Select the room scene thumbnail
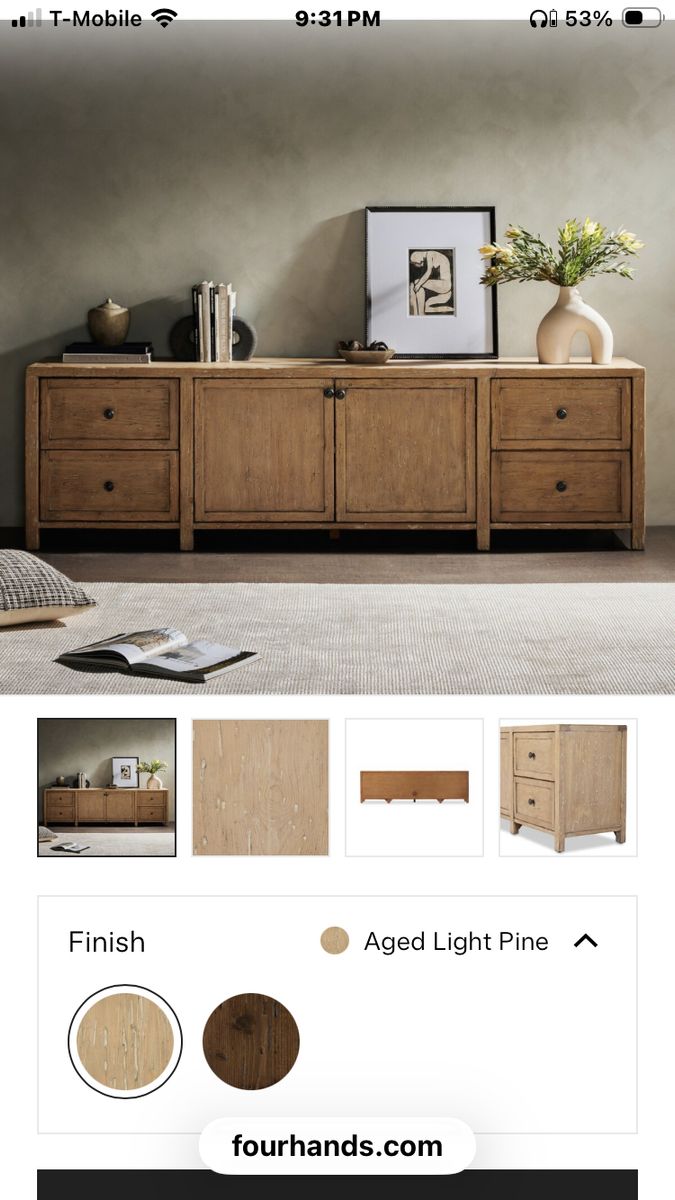This screenshot has width=675, height=1200. click(x=107, y=787)
